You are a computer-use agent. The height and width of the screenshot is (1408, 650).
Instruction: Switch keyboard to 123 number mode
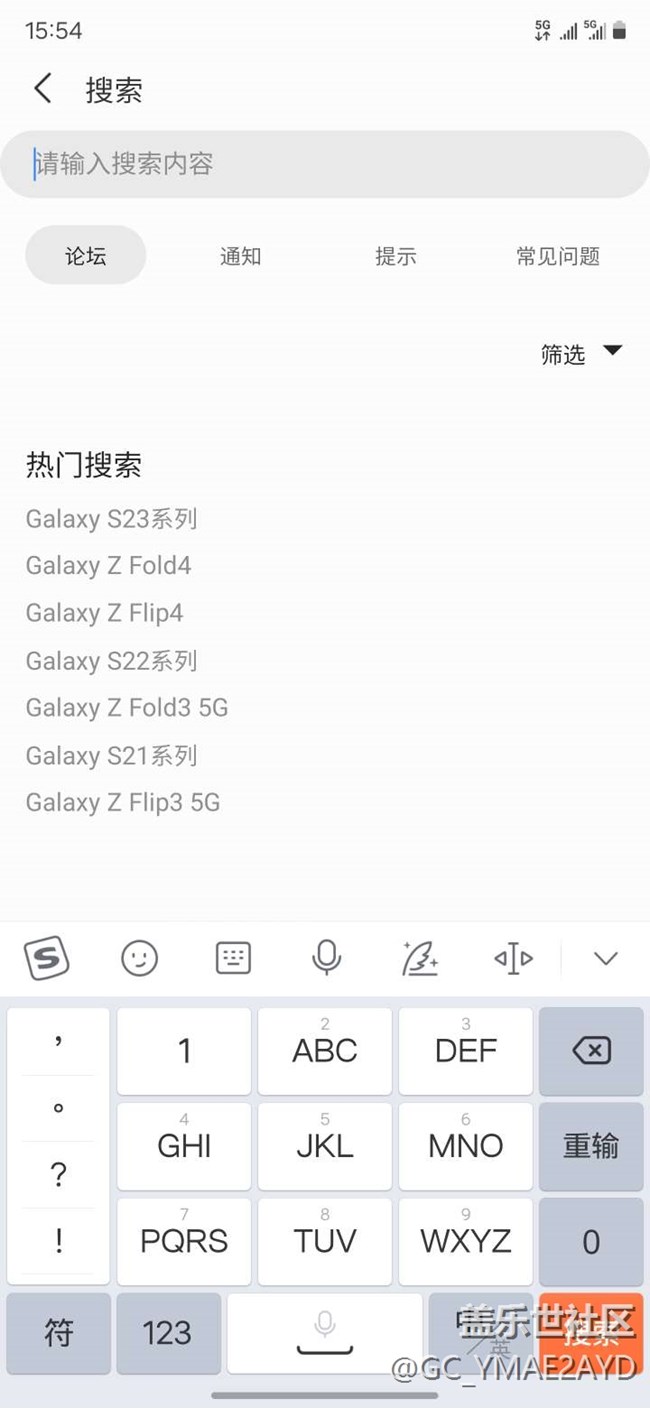tap(168, 1333)
